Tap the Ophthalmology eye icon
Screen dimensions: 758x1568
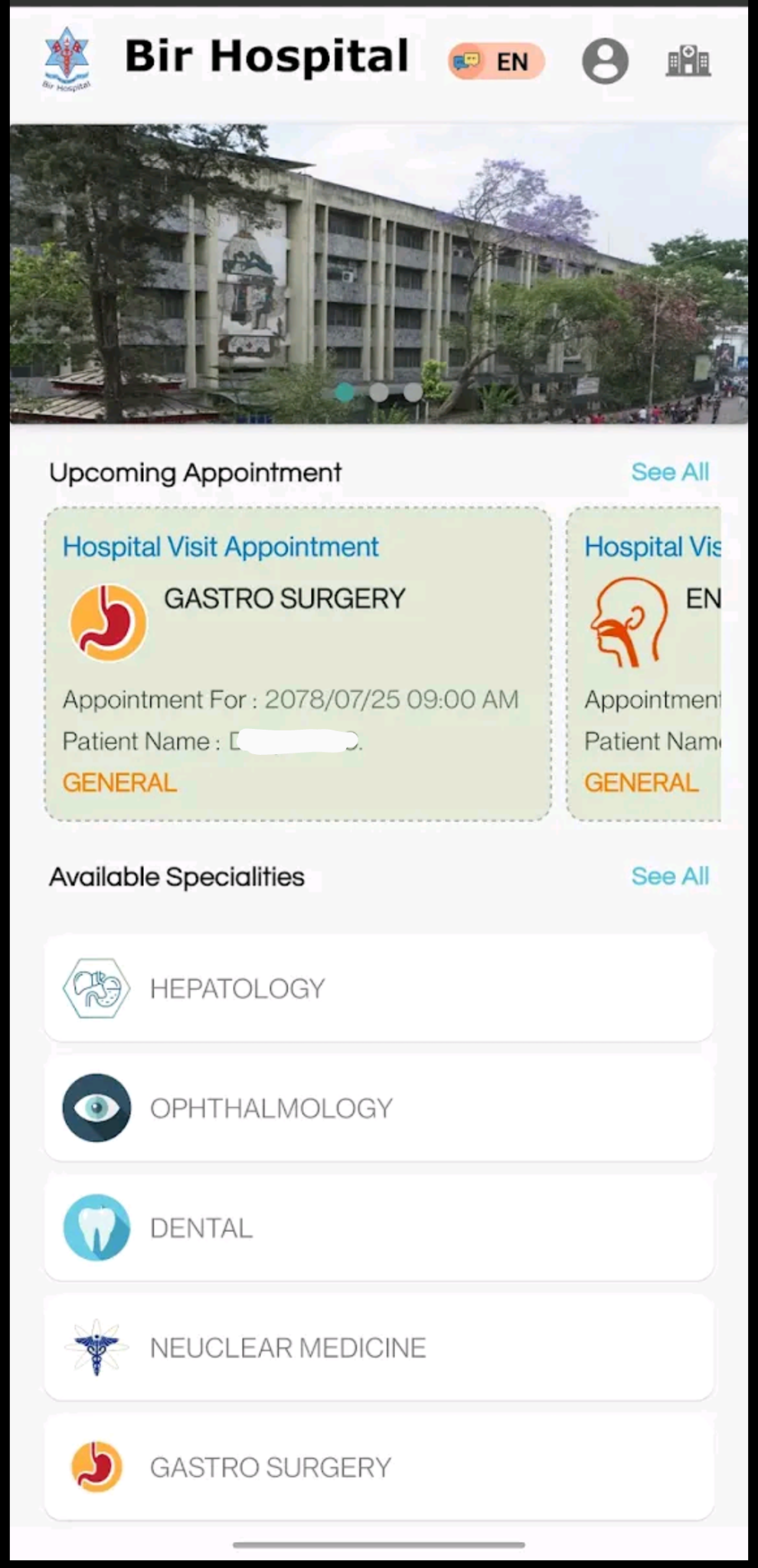[x=95, y=1107]
